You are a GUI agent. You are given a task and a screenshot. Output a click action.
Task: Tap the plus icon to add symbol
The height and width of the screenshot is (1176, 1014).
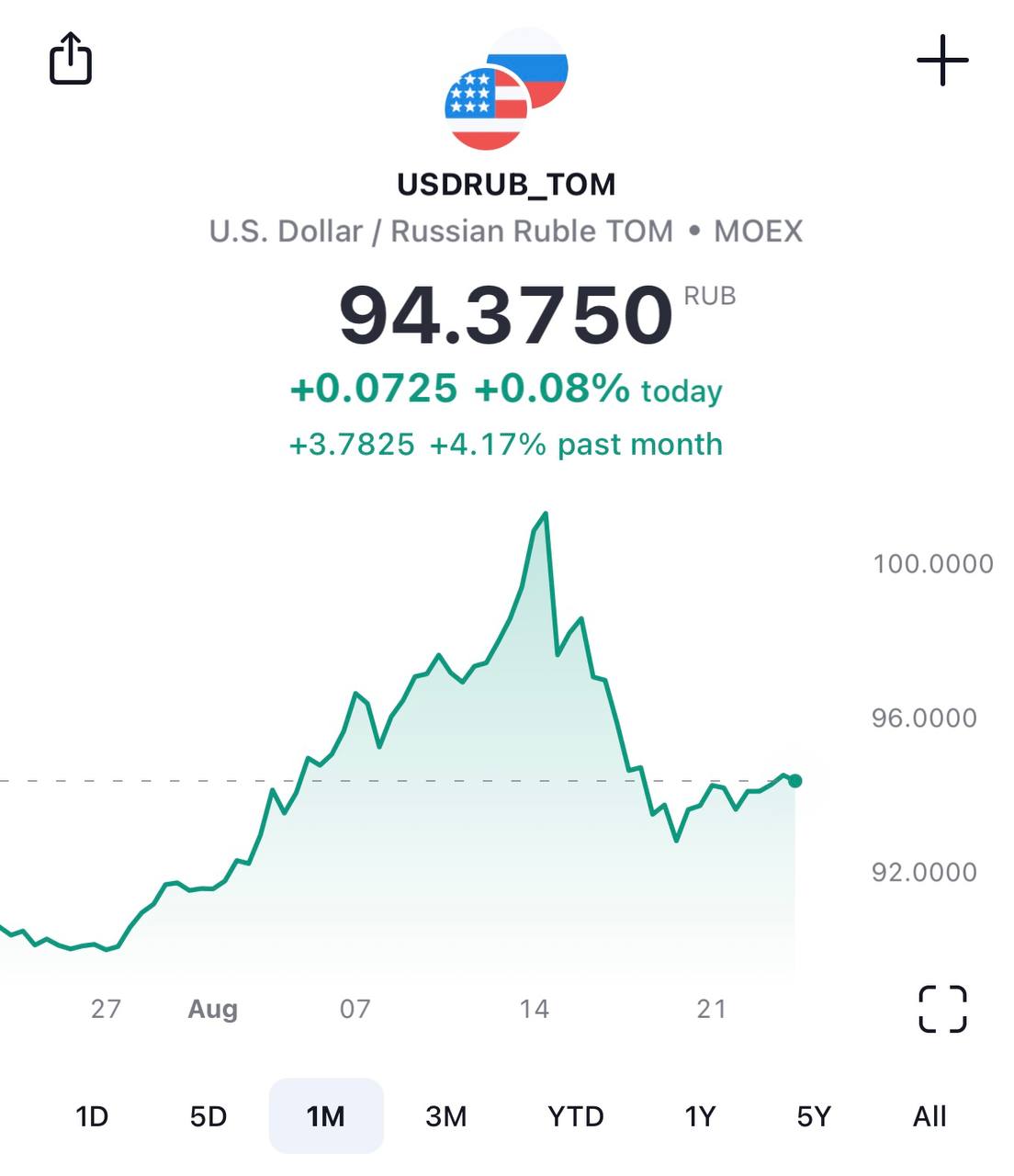(942, 61)
